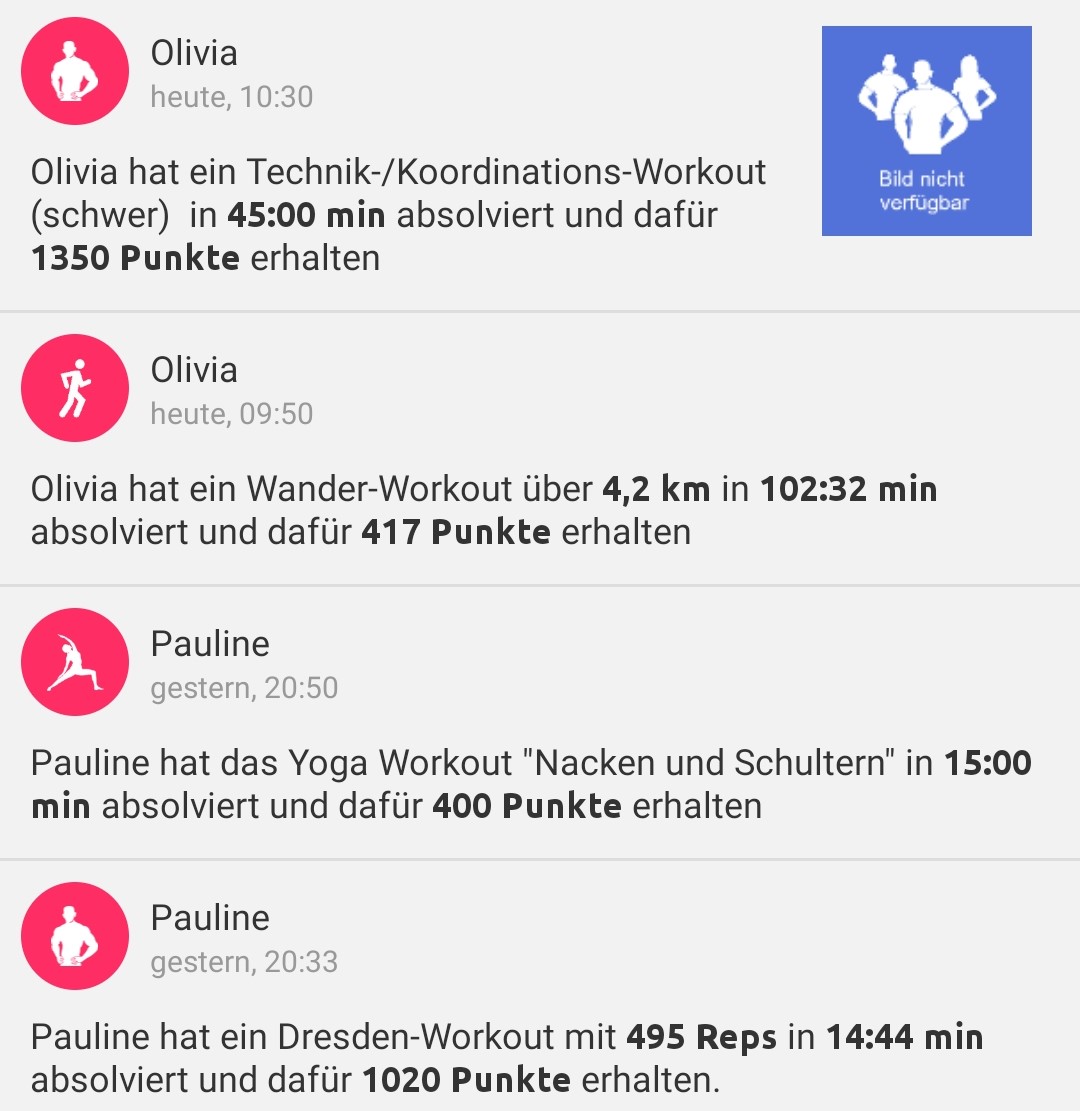Open Pauline's profile from her username
The width and height of the screenshot is (1080, 1111).
coord(210,645)
